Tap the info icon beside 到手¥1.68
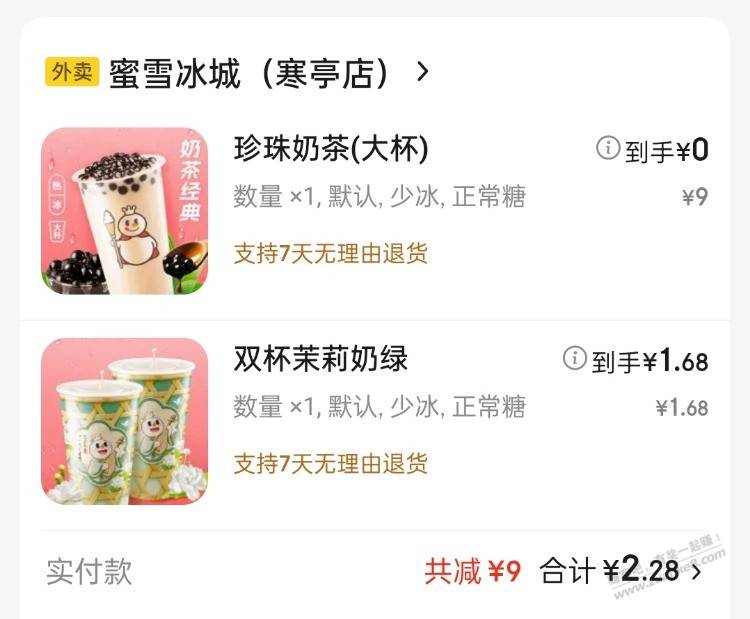The width and height of the screenshot is (750, 619). click(574, 358)
